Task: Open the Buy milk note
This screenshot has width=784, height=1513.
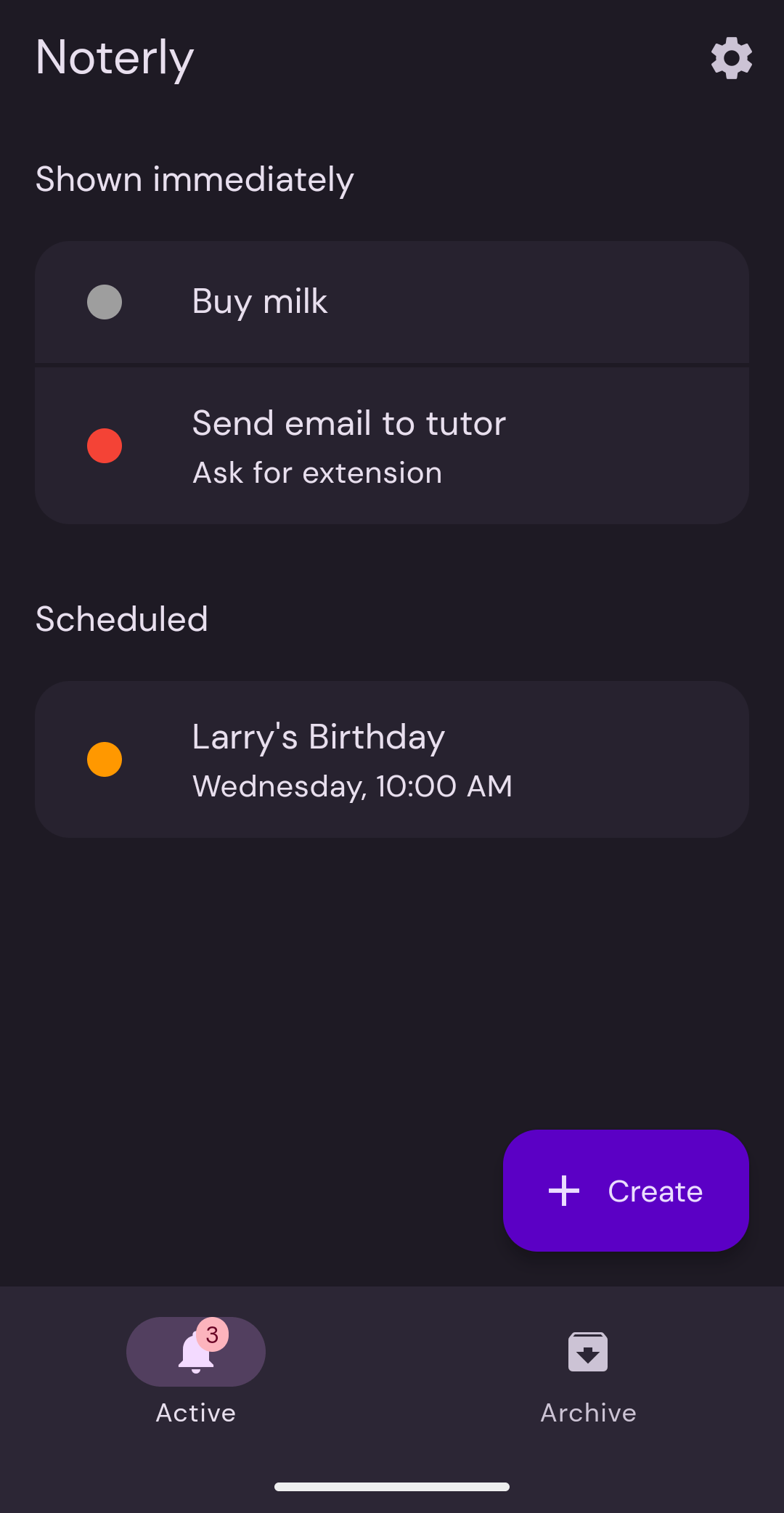Action: (x=392, y=302)
